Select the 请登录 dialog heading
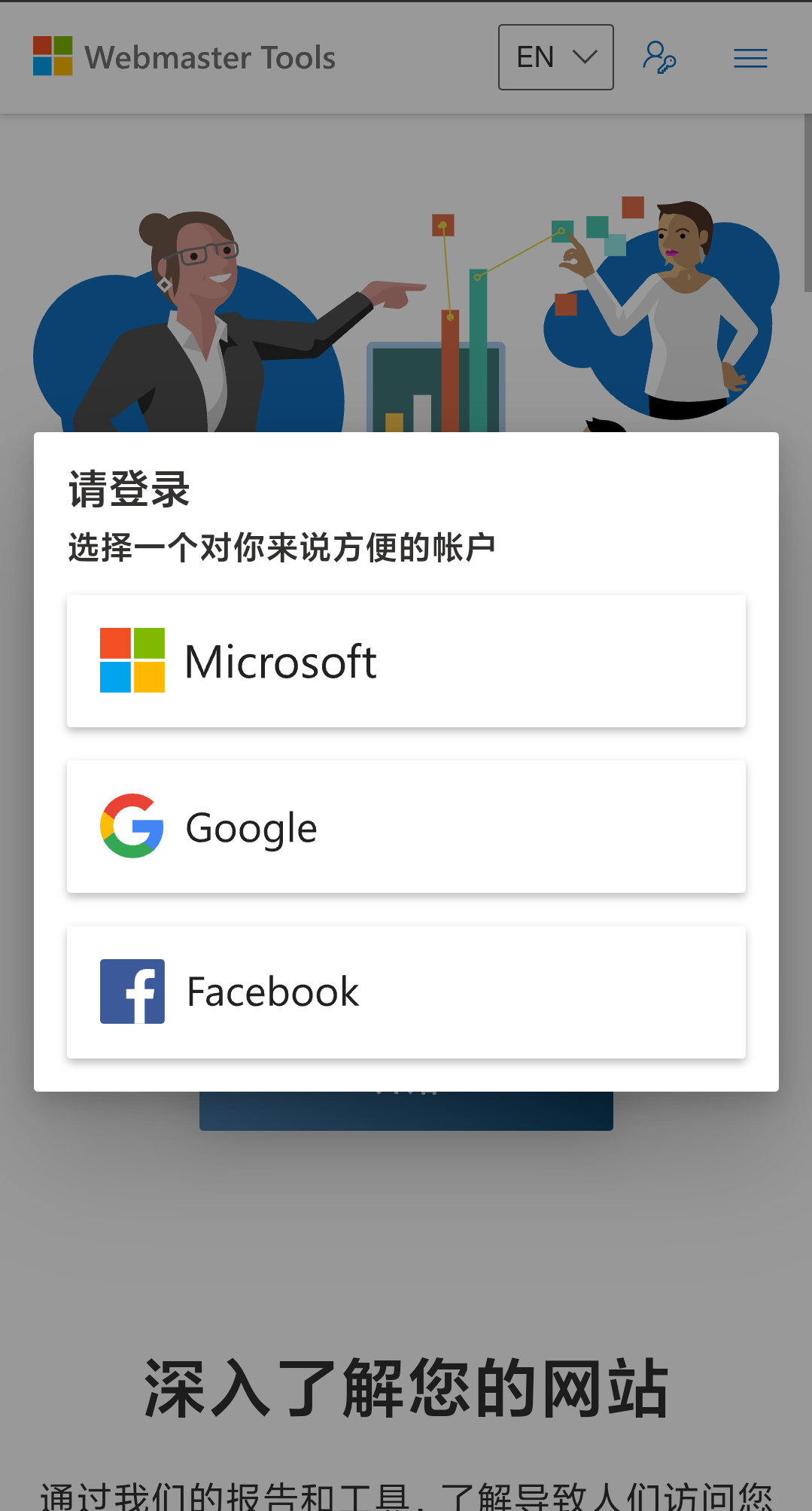 (128, 489)
